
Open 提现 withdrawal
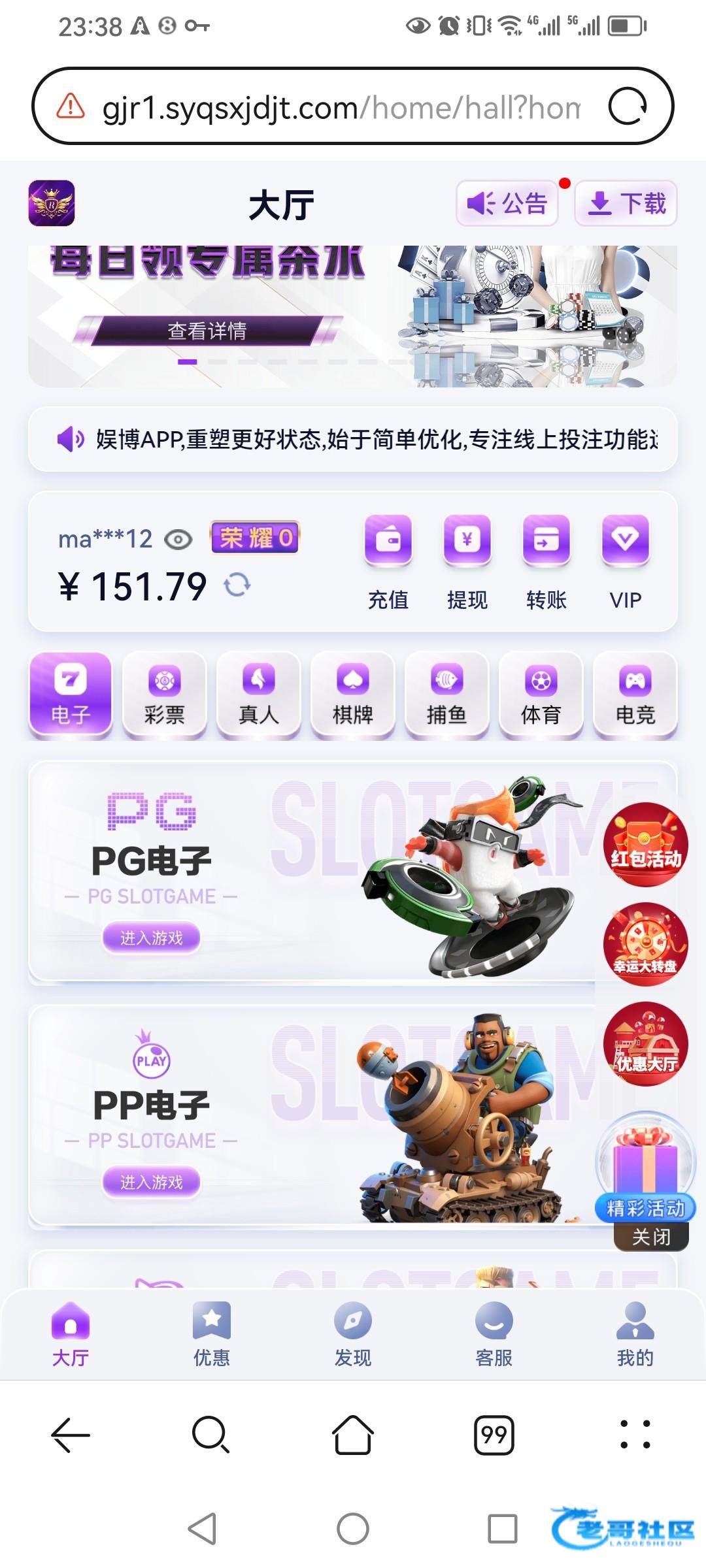click(467, 562)
